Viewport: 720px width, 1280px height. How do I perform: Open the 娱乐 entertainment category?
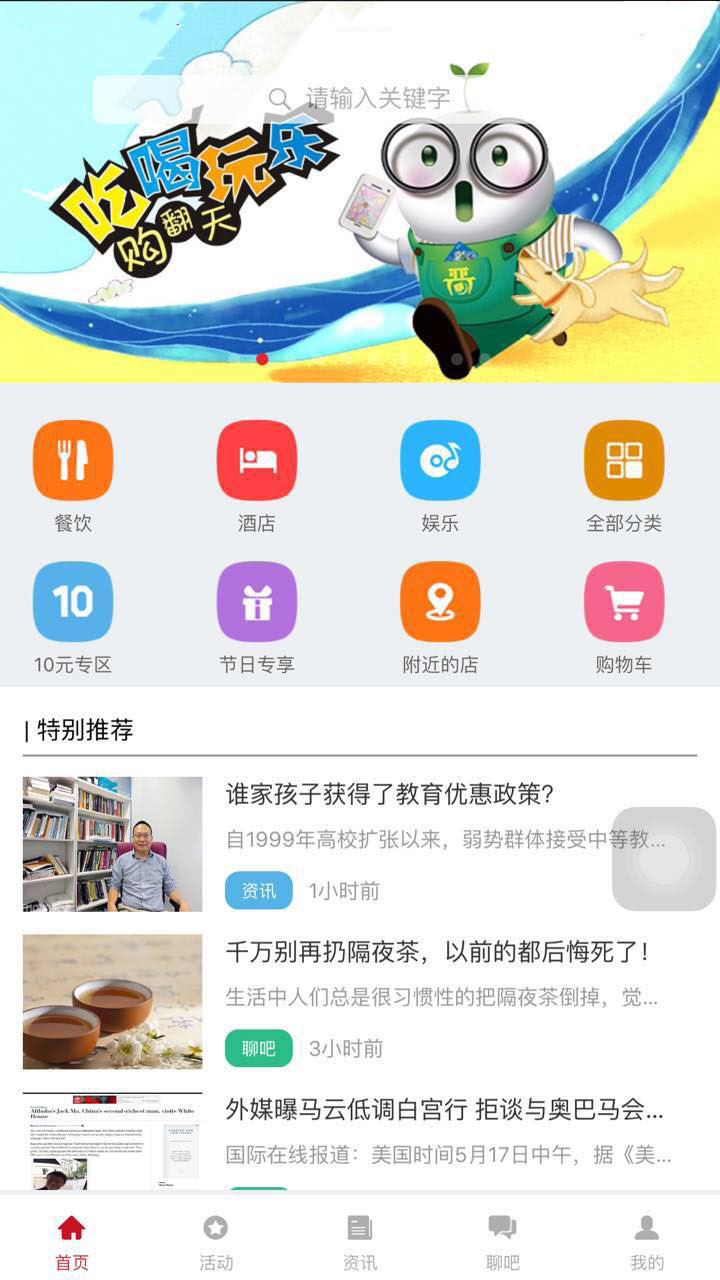pyautogui.click(x=440, y=461)
